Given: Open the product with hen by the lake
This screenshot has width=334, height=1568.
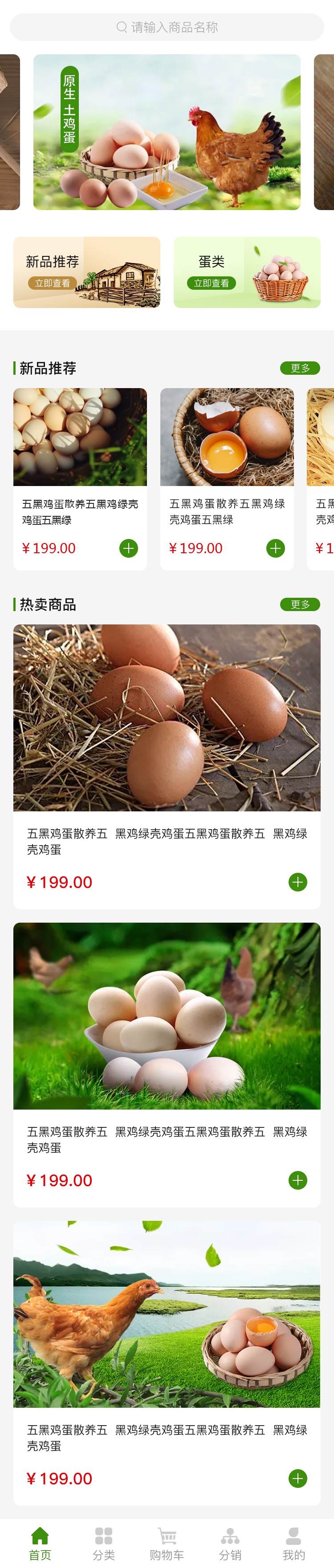Looking at the screenshot, I should tap(167, 1315).
